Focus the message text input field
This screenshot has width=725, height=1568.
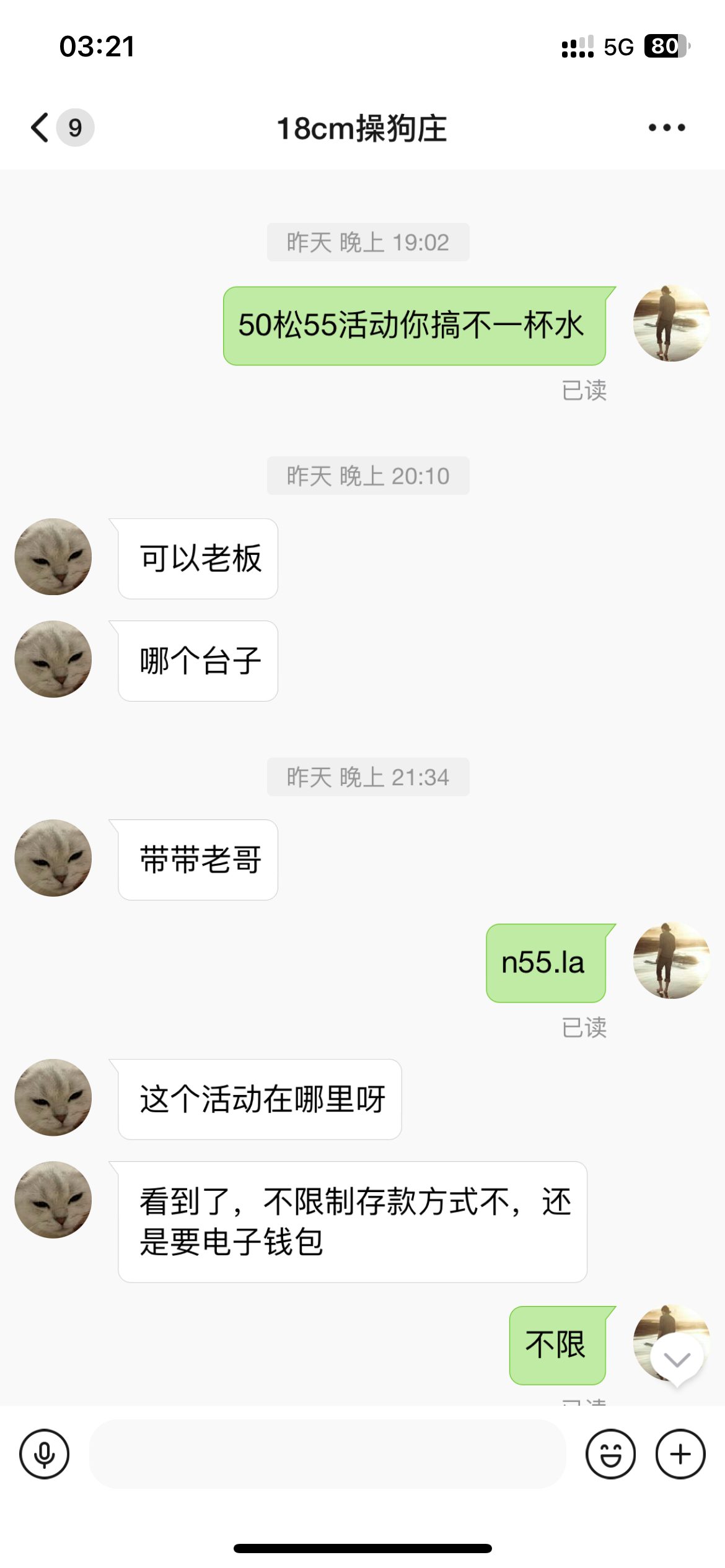pyautogui.click(x=327, y=1453)
